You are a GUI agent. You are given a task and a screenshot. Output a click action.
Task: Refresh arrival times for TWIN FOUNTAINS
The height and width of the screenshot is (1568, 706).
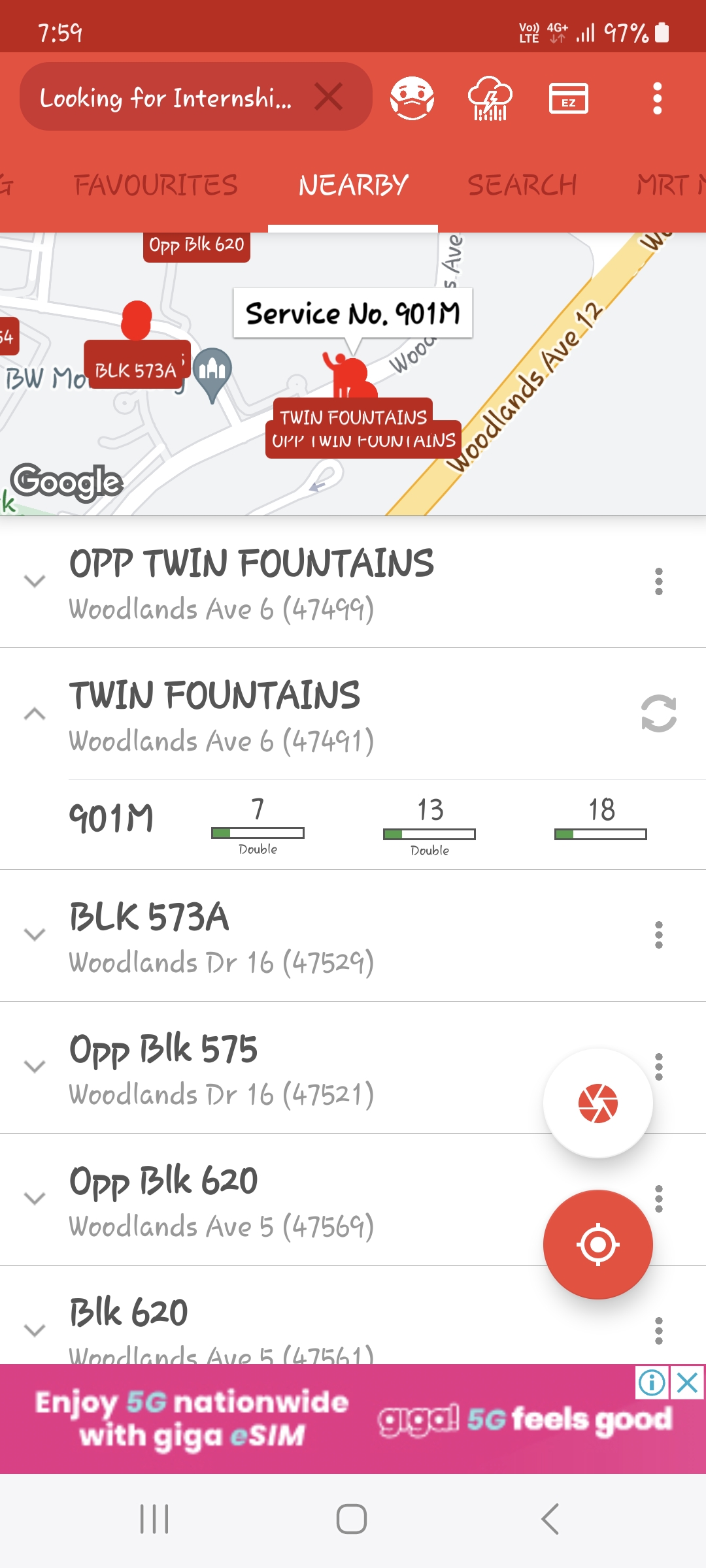(658, 713)
